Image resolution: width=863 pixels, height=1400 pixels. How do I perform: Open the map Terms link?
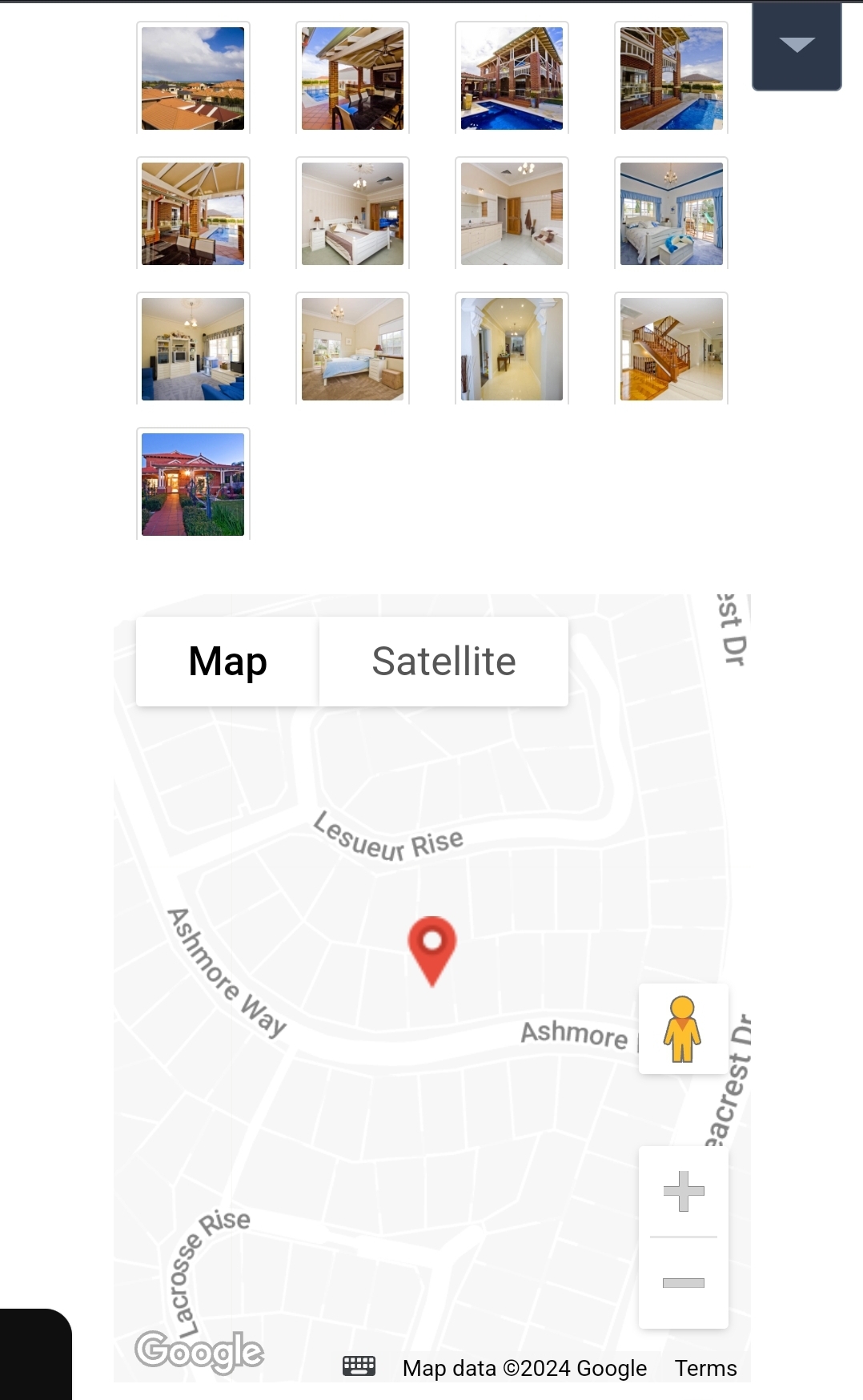pos(705,1368)
